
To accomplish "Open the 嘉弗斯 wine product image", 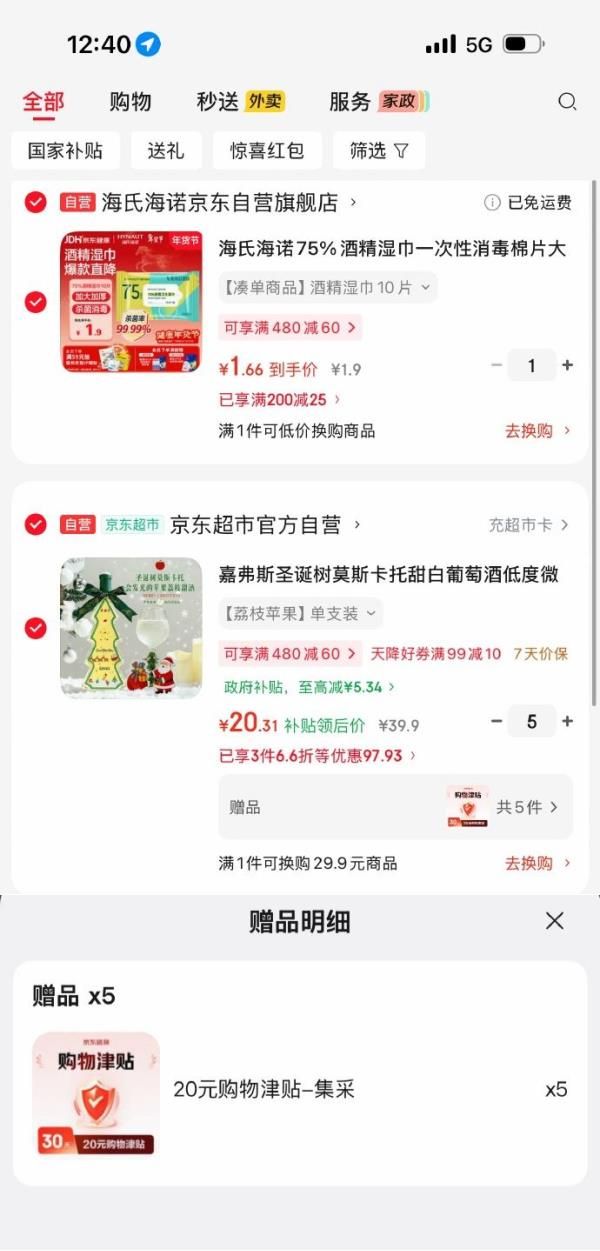I will click(x=131, y=628).
